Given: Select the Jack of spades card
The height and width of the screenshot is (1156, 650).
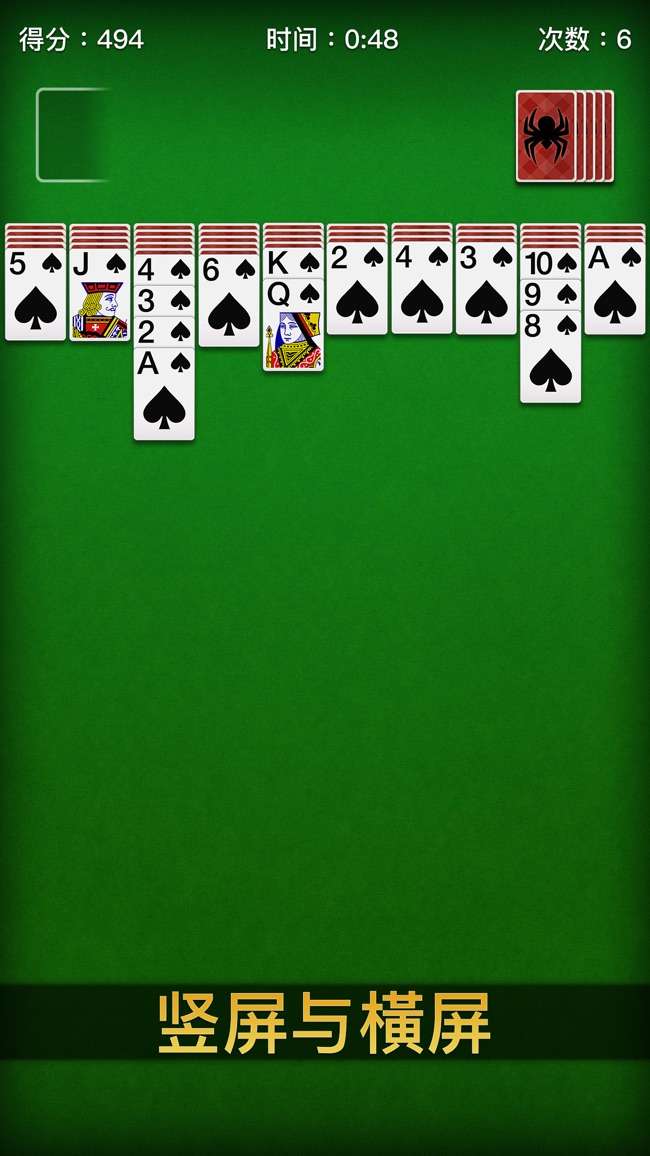Looking at the screenshot, I should coord(99,298).
